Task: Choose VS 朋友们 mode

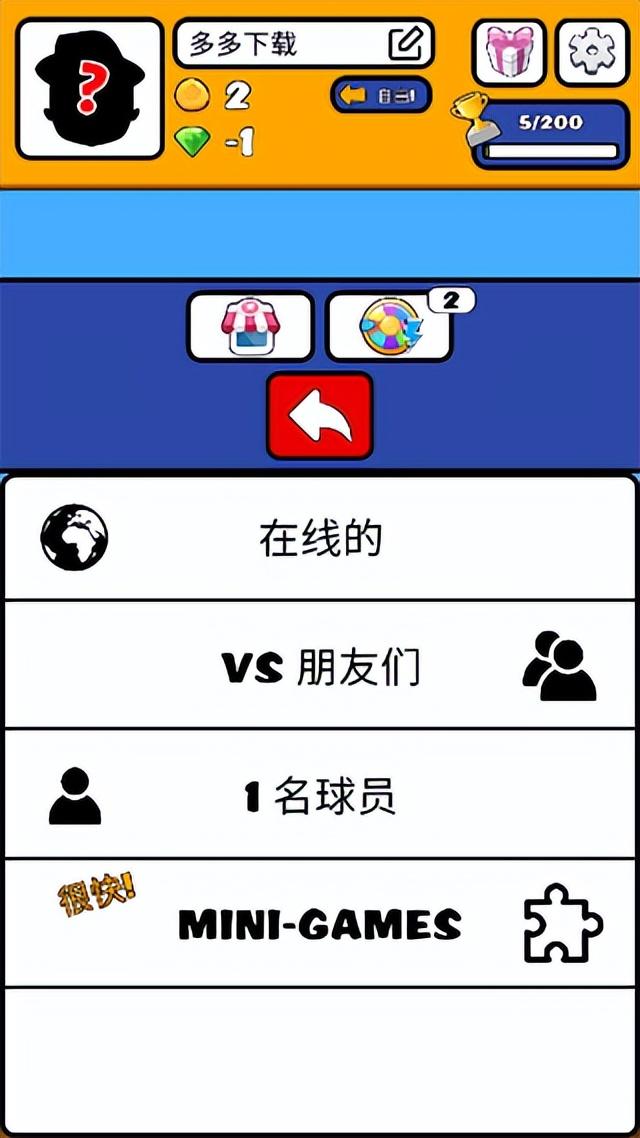Action: (x=320, y=667)
